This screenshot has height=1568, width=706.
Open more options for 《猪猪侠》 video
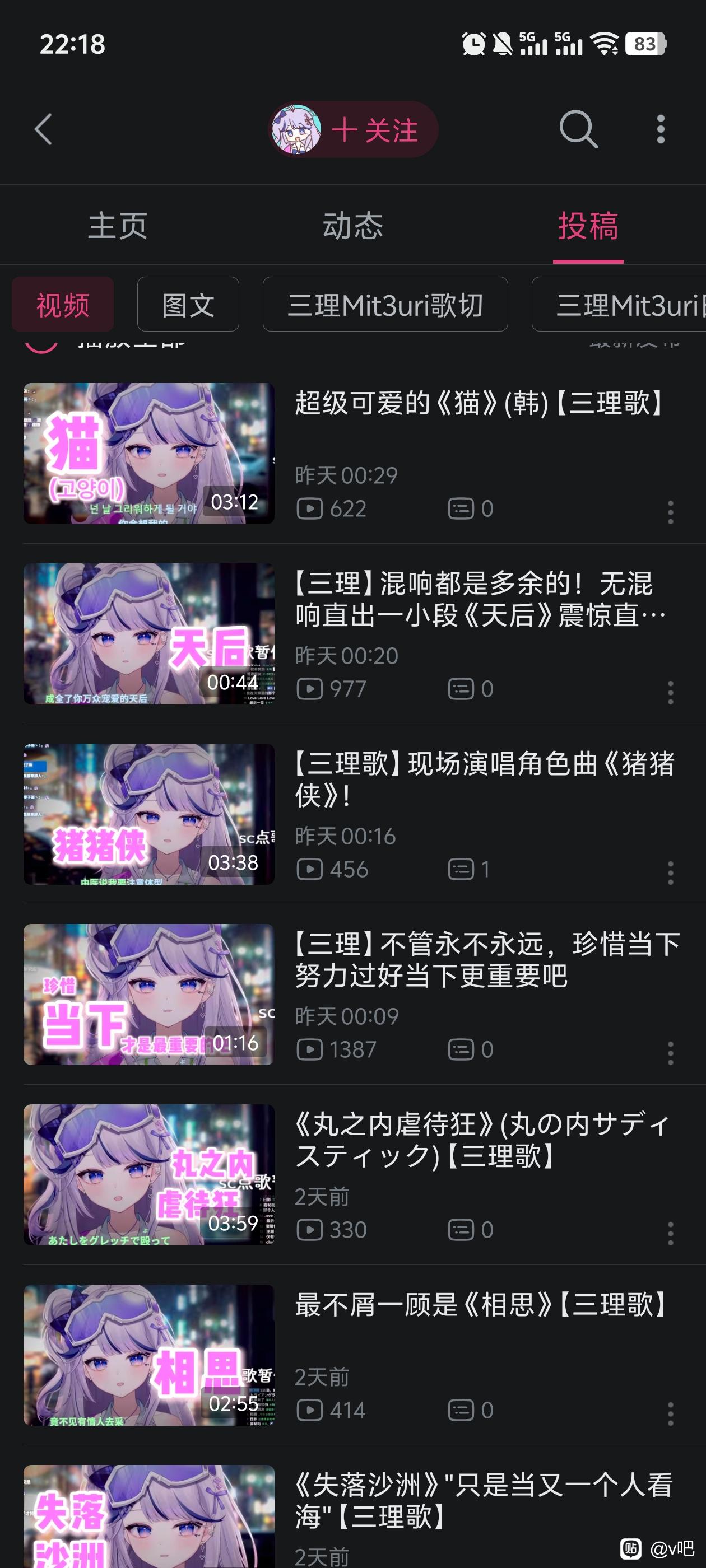[670, 873]
